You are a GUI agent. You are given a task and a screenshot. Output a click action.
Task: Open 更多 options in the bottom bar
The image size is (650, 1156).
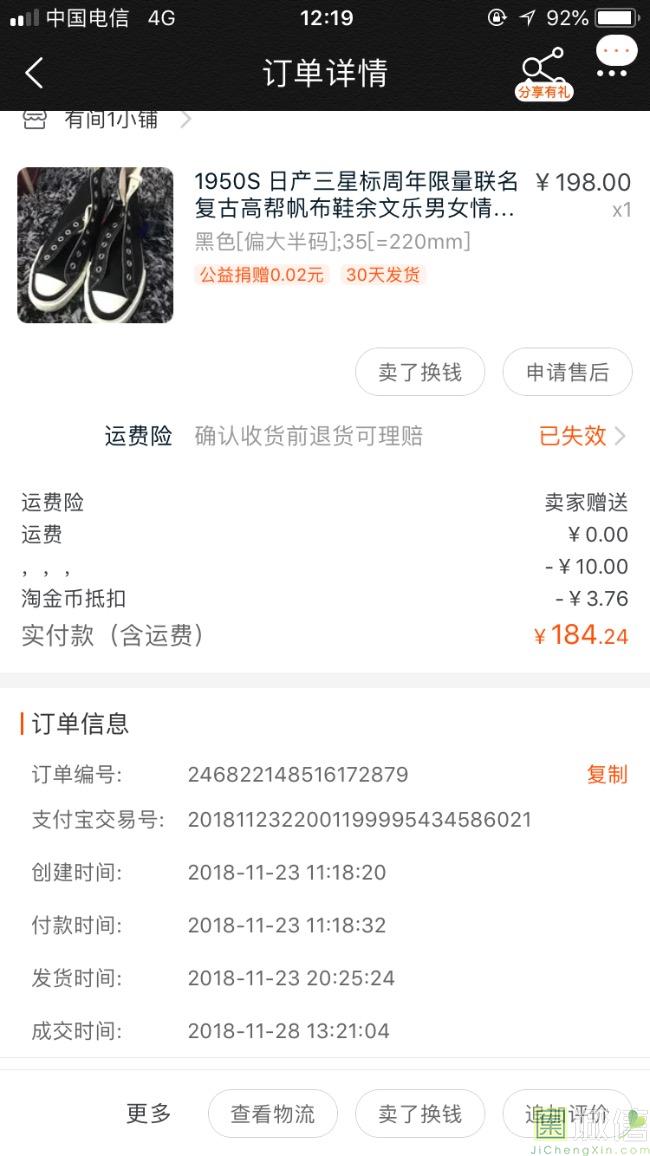click(x=148, y=1113)
